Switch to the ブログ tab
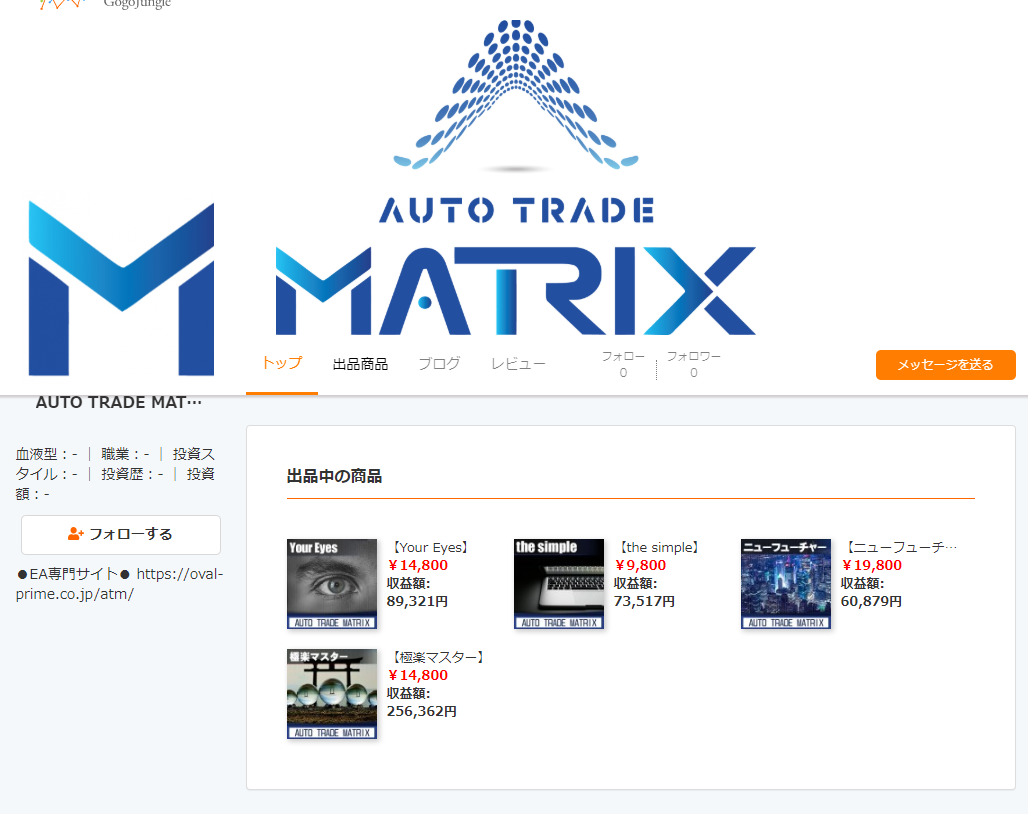1028x814 pixels. (439, 364)
